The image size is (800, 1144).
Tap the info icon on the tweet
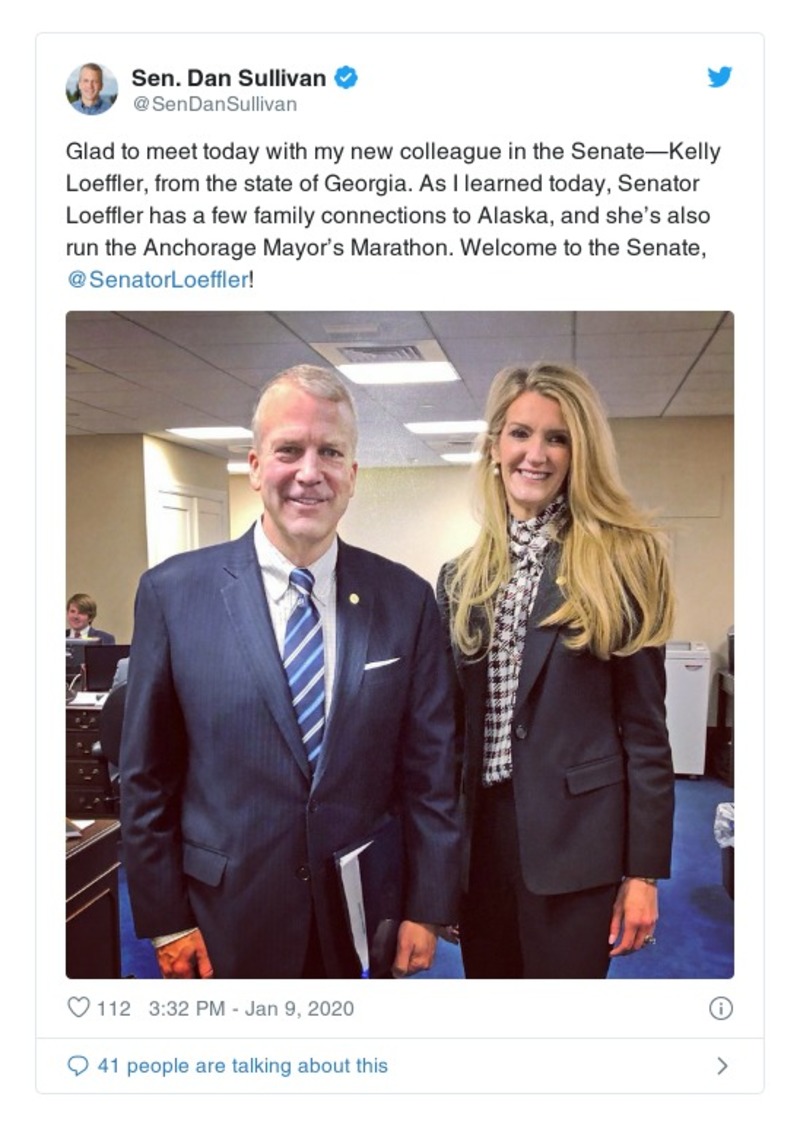(x=720, y=1008)
